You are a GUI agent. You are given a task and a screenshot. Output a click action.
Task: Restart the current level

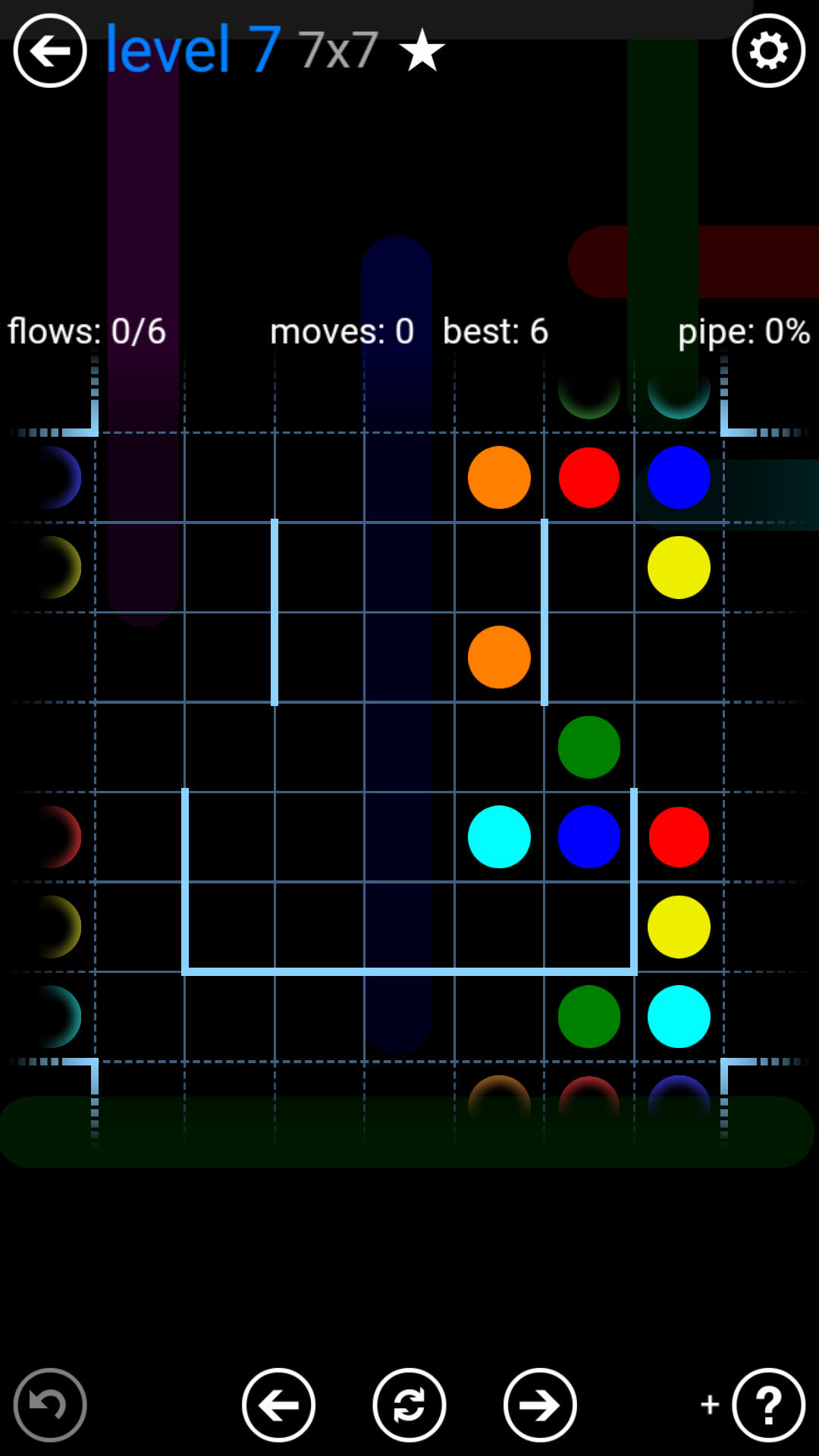click(409, 1404)
